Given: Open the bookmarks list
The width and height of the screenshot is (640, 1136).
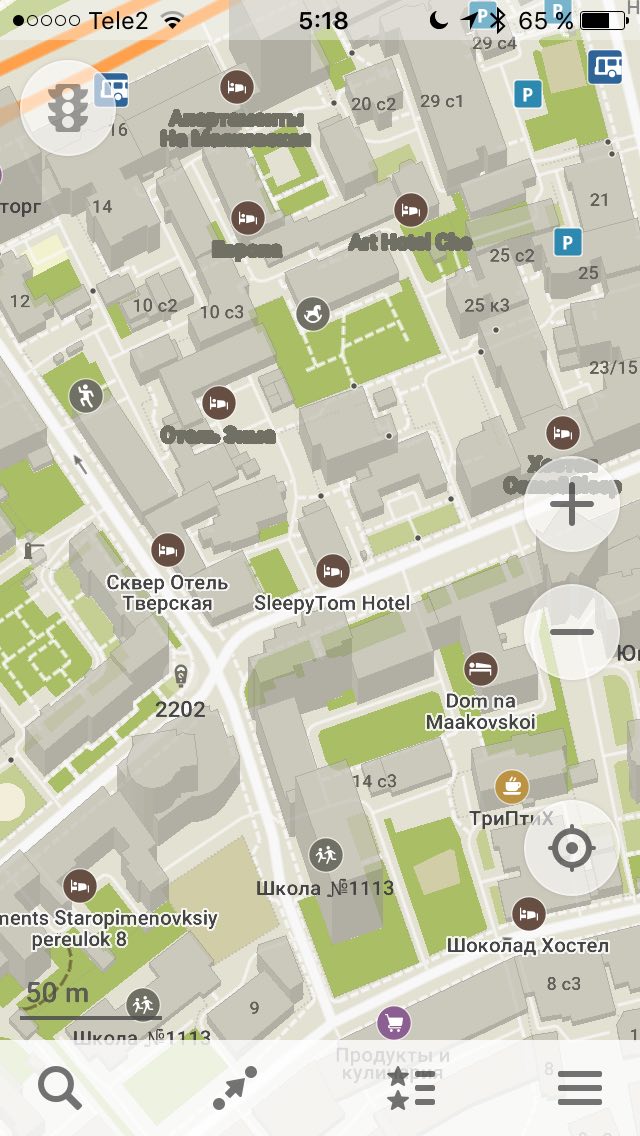Looking at the screenshot, I should point(411,1088).
